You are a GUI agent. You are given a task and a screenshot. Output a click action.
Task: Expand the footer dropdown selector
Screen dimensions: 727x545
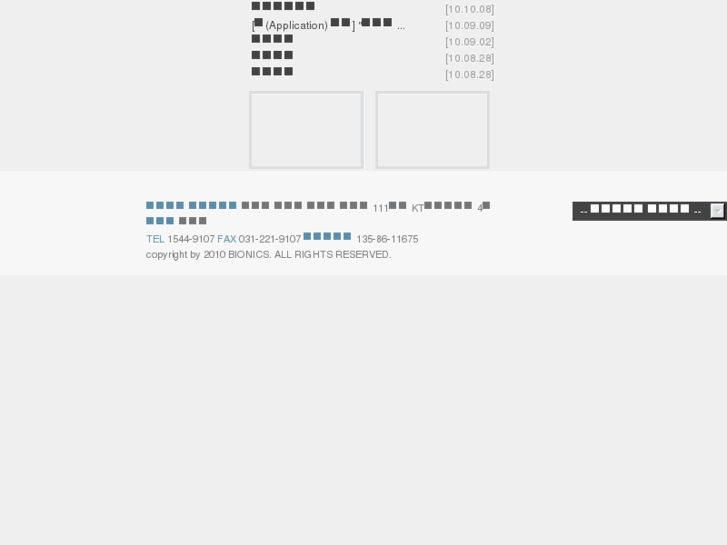717,211
